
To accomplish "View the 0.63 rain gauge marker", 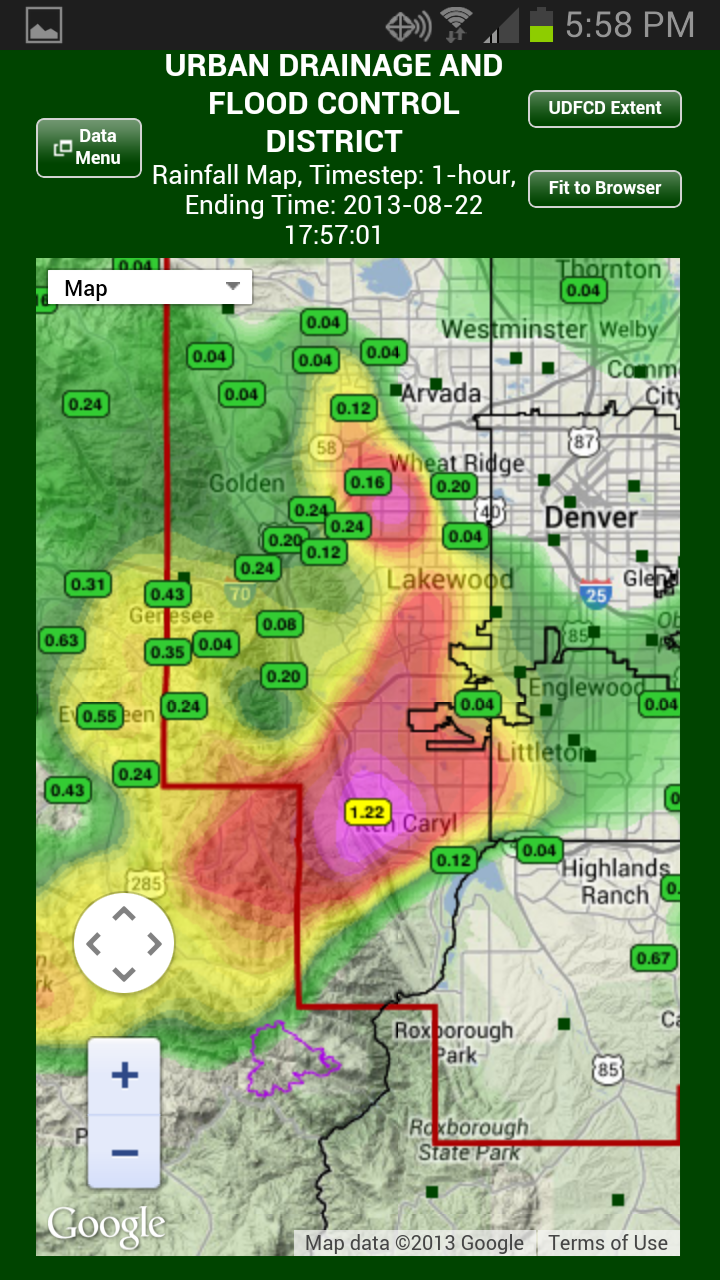I will pyautogui.click(x=61, y=640).
